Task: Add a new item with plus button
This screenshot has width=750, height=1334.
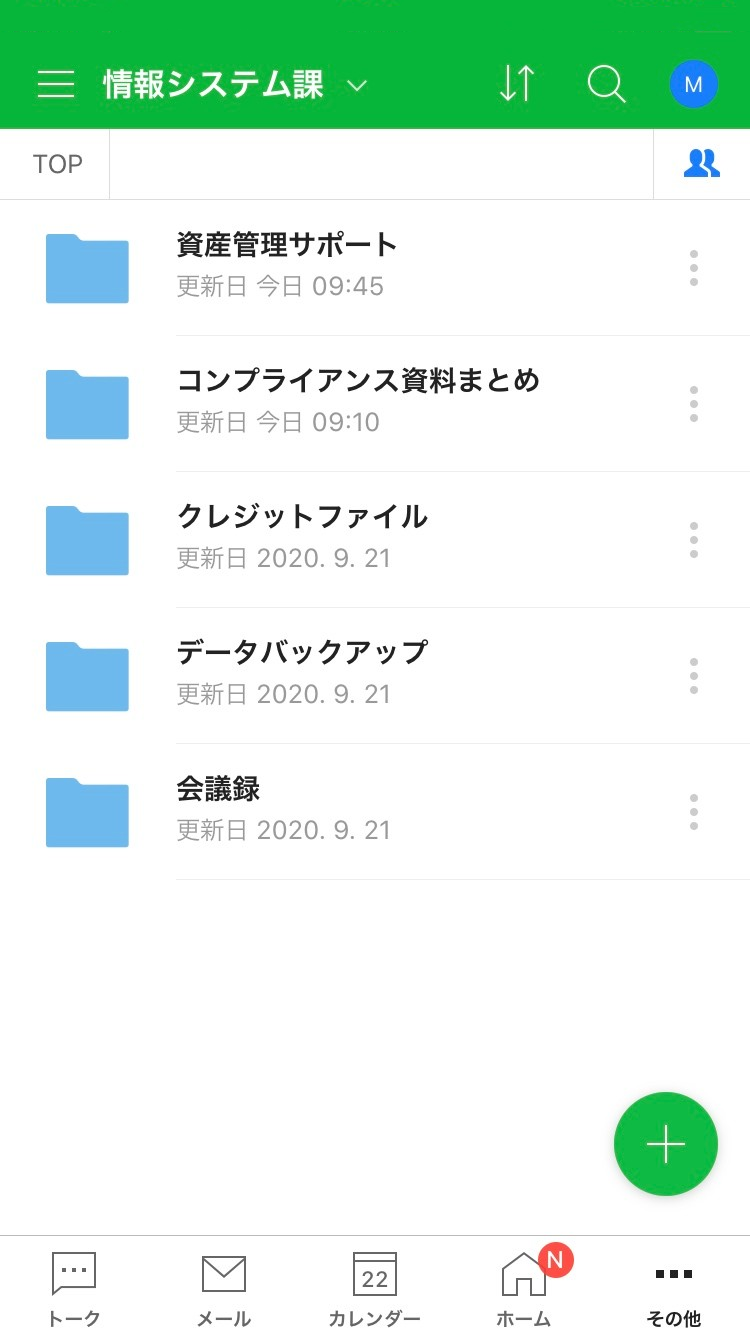Action: coord(665,1144)
